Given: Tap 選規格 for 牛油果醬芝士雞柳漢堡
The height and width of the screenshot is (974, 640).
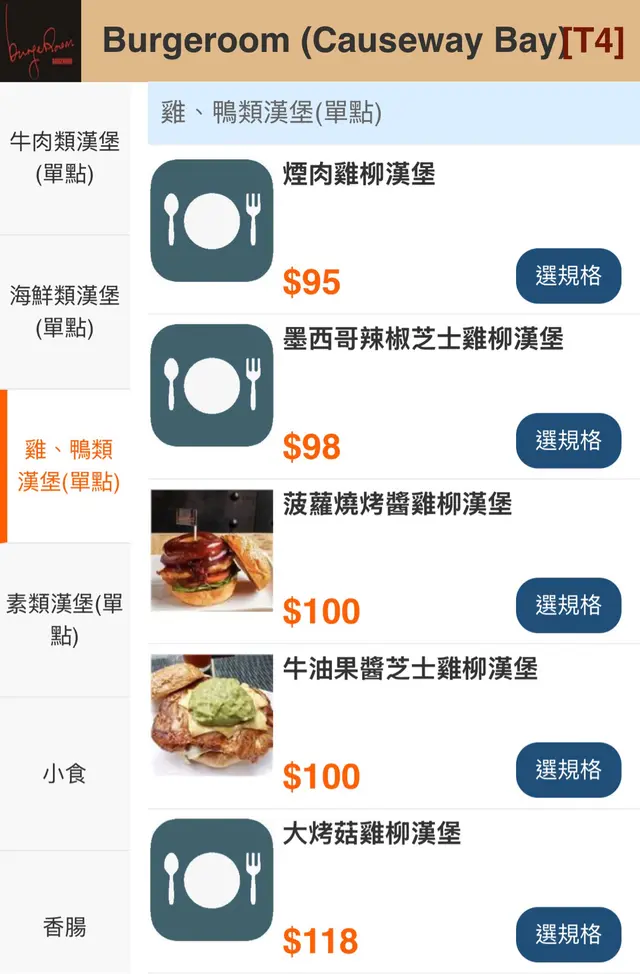Looking at the screenshot, I should pos(568,770).
